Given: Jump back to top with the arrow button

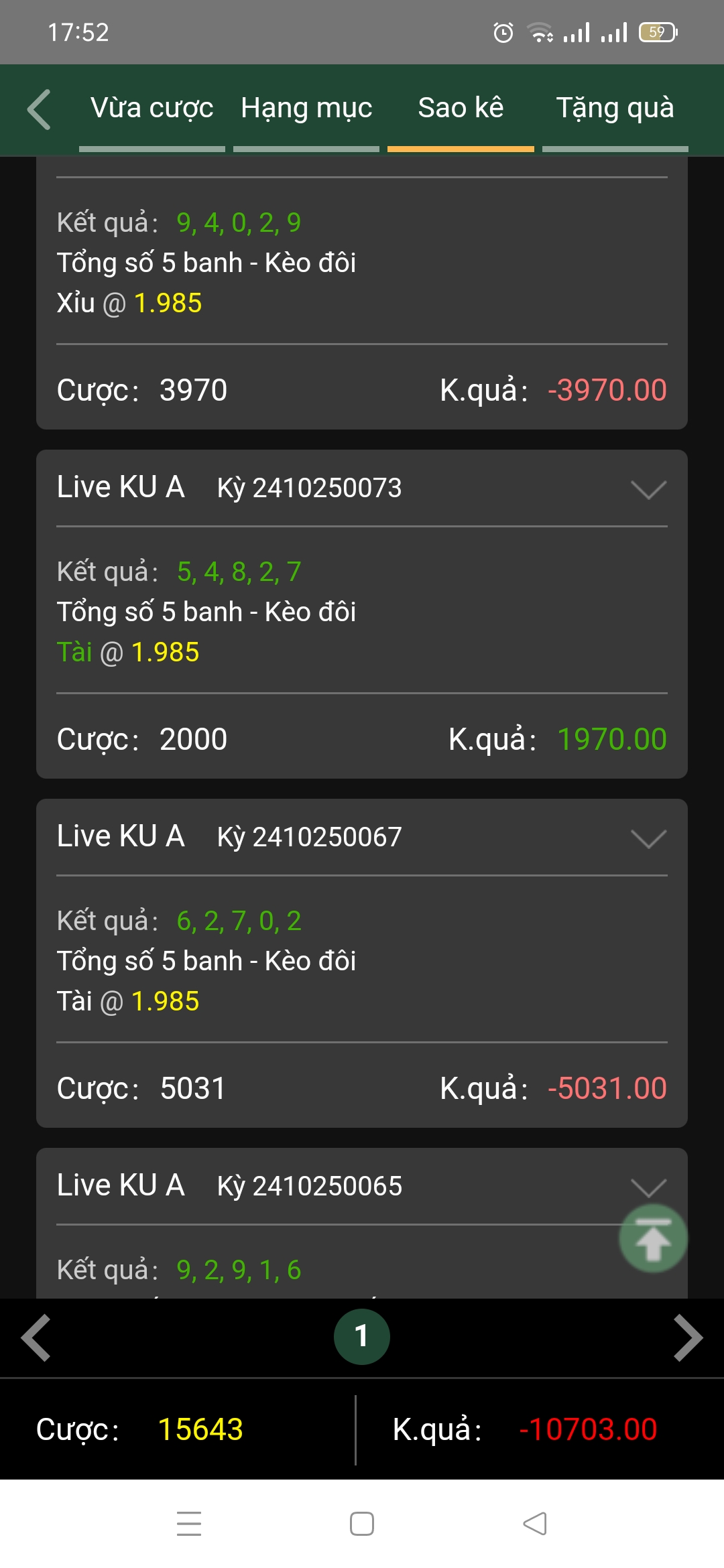Looking at the screenshot, I should 653,1240.
